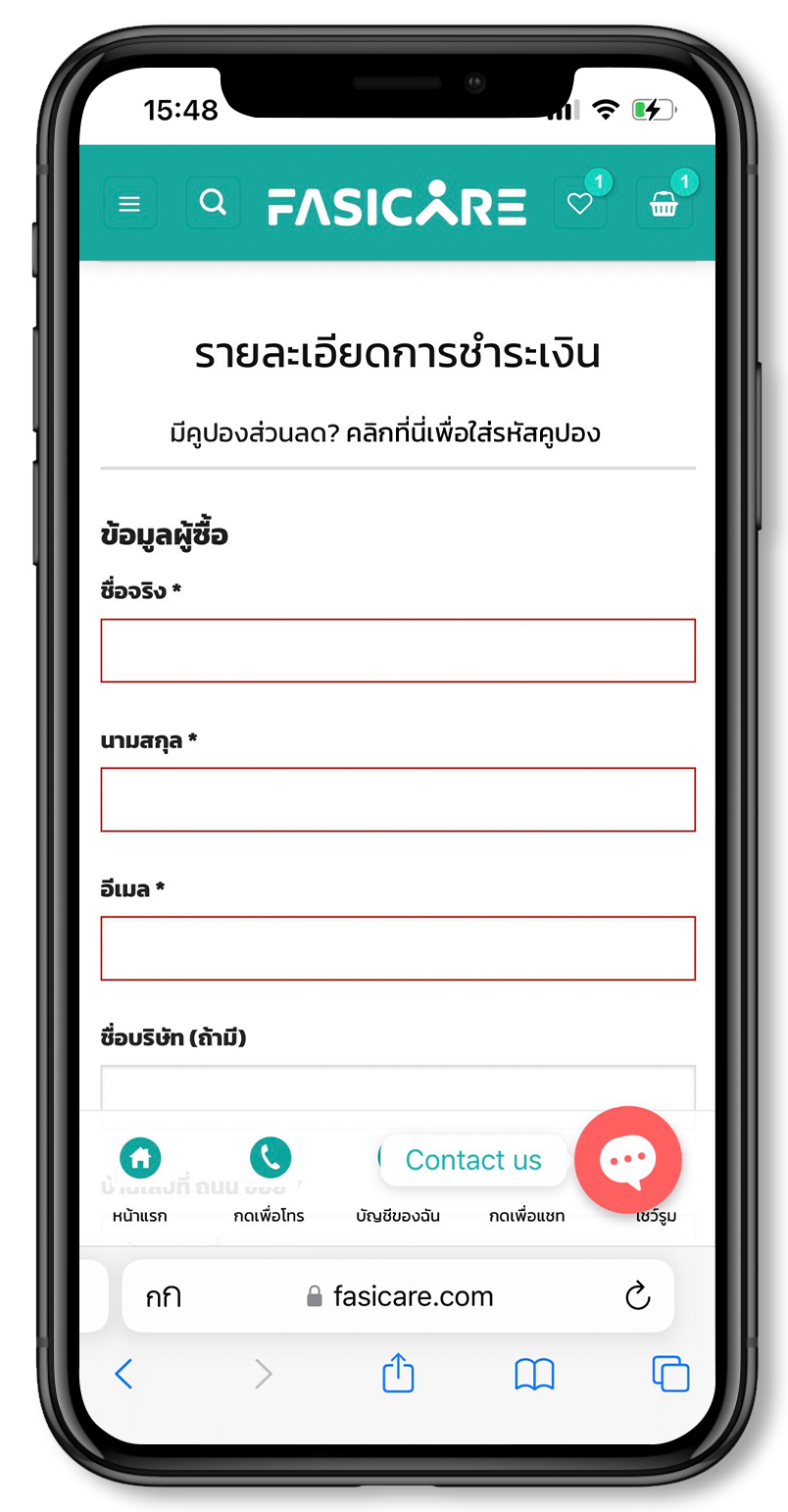This screenshot has height=1512, width=788.
Task: Reload the fasicare.com page
Action: (x=637, y=1296)
